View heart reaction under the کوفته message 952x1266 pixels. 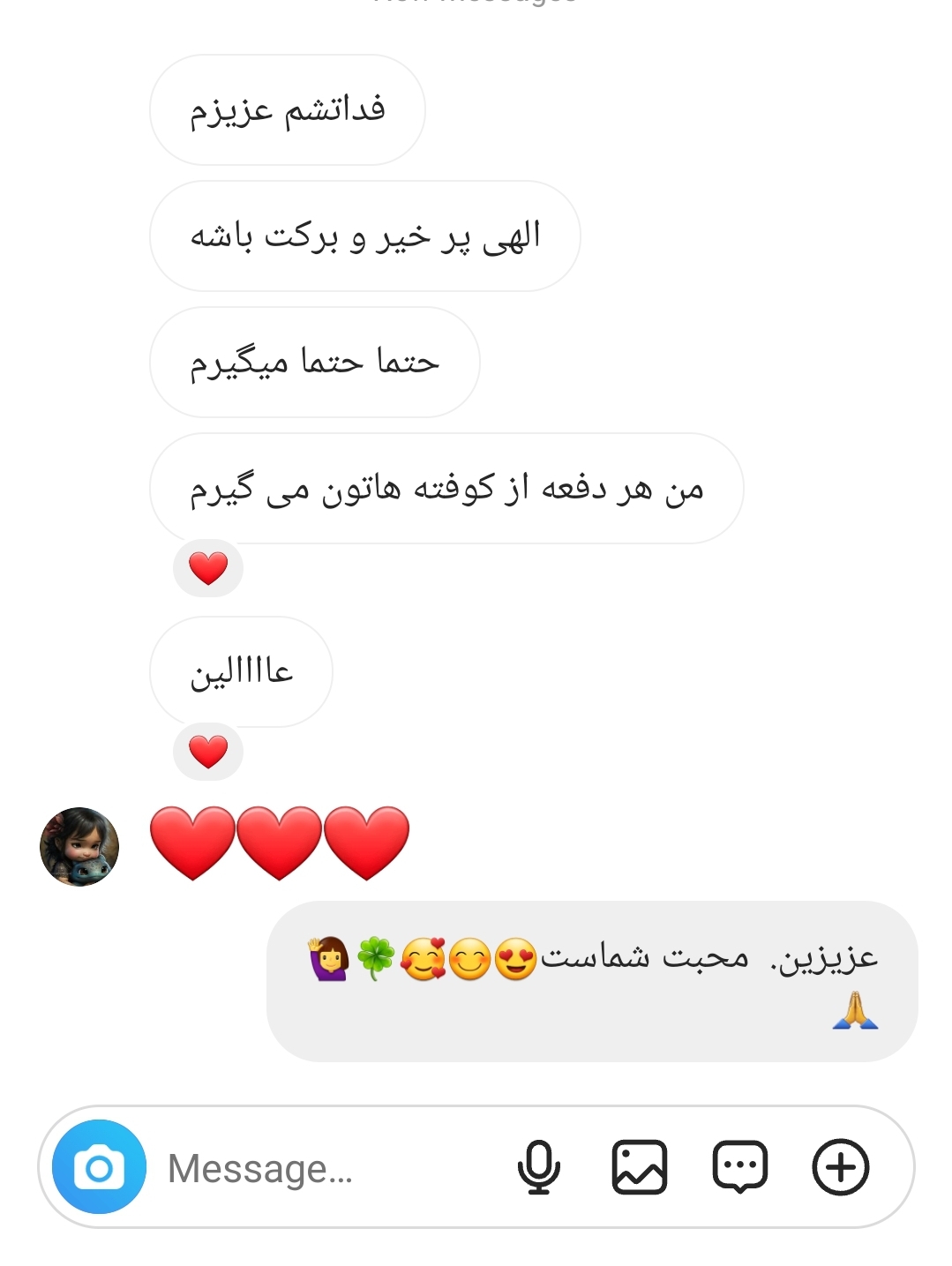[208, 568]
